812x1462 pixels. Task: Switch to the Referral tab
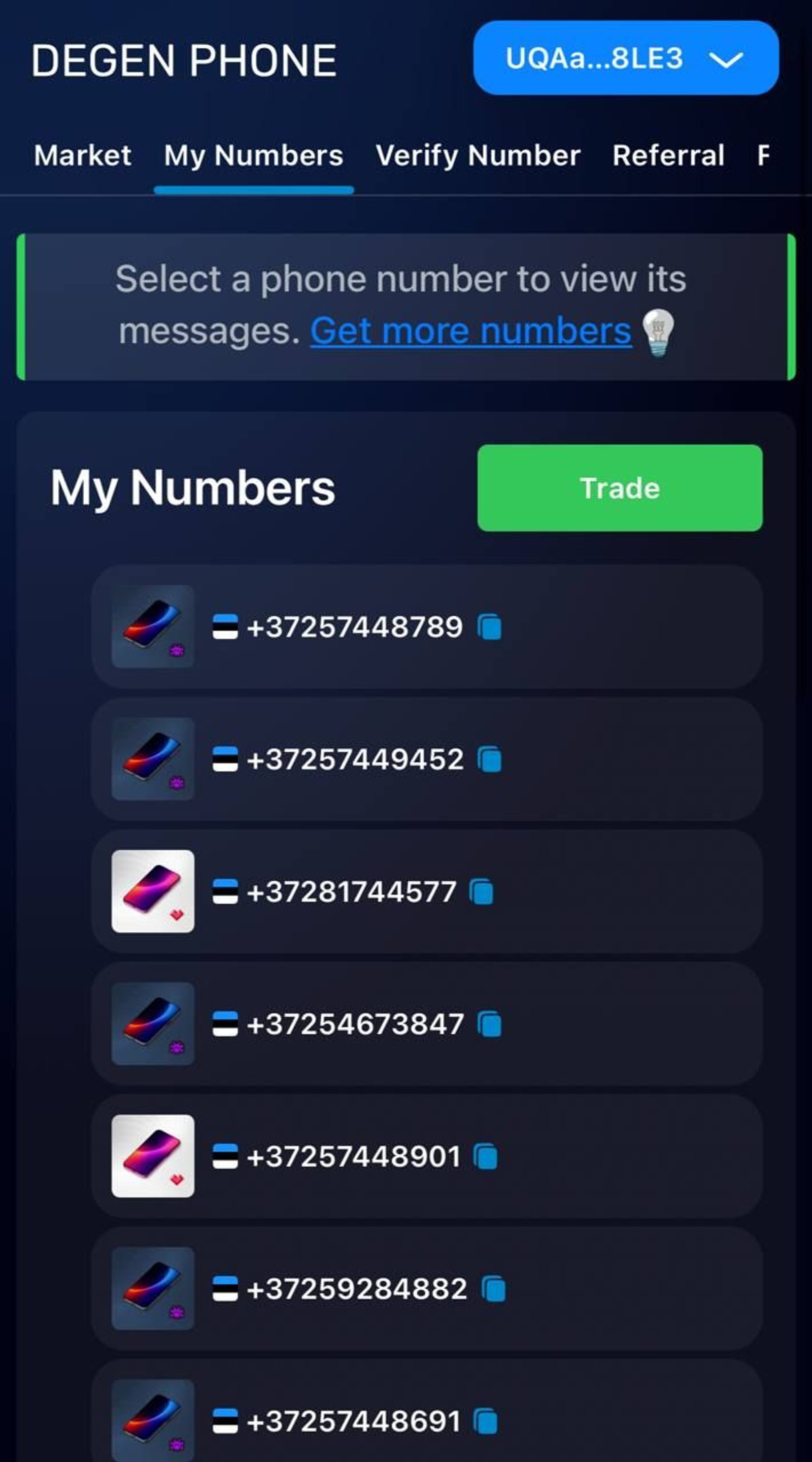pyautogui.click(x=667, y=154)
